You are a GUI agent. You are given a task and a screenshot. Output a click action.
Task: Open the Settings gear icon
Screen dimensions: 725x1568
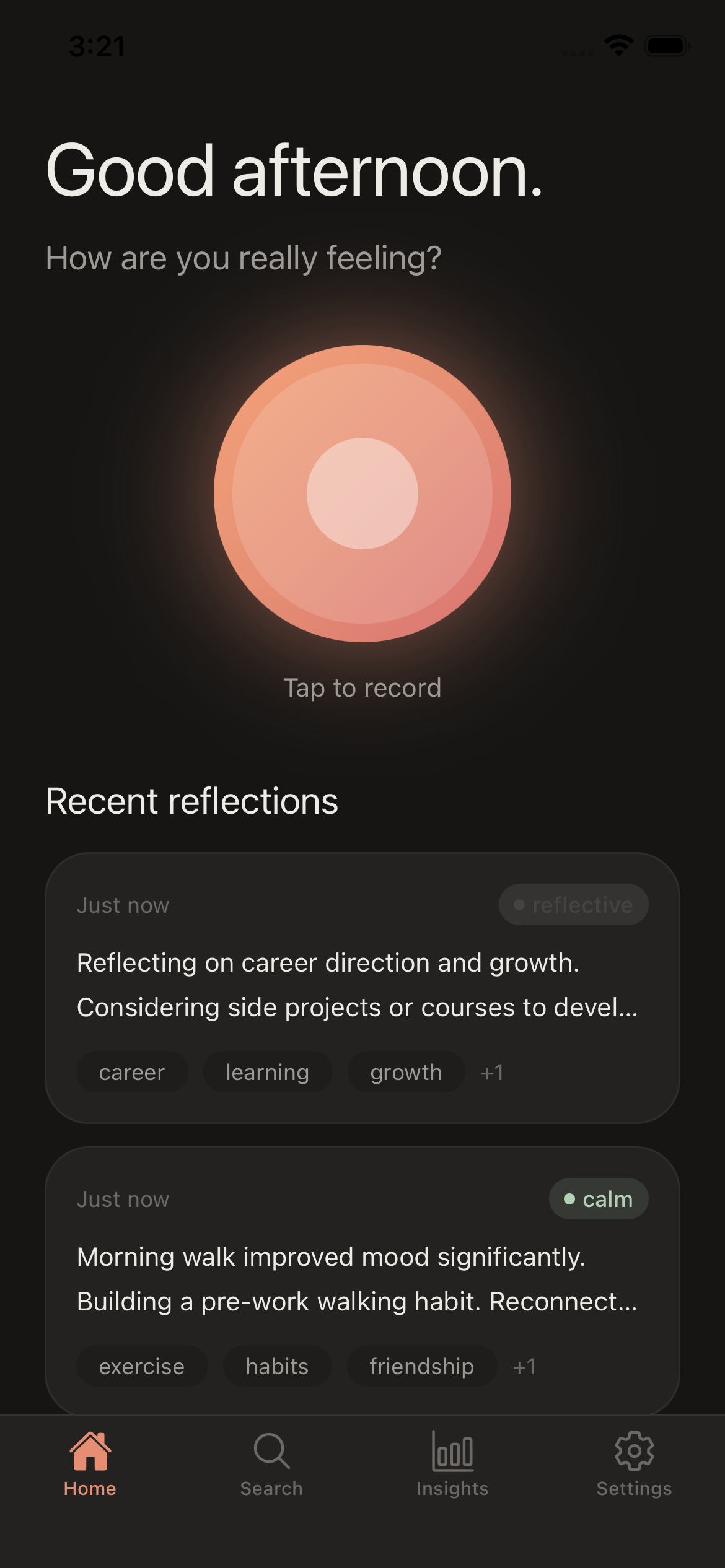point(634,1451)
